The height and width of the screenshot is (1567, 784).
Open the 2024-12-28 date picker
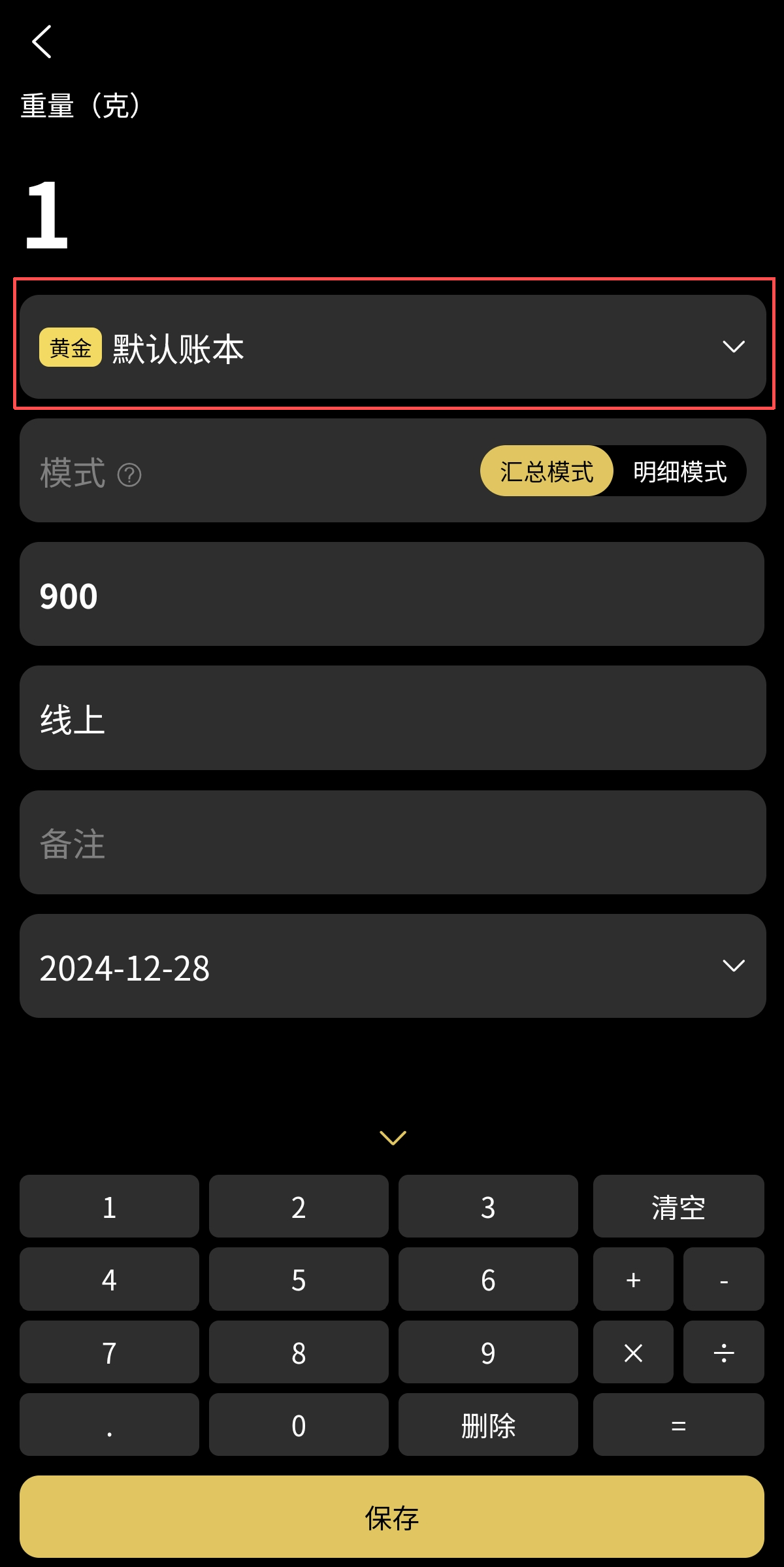tap(392, 966)
